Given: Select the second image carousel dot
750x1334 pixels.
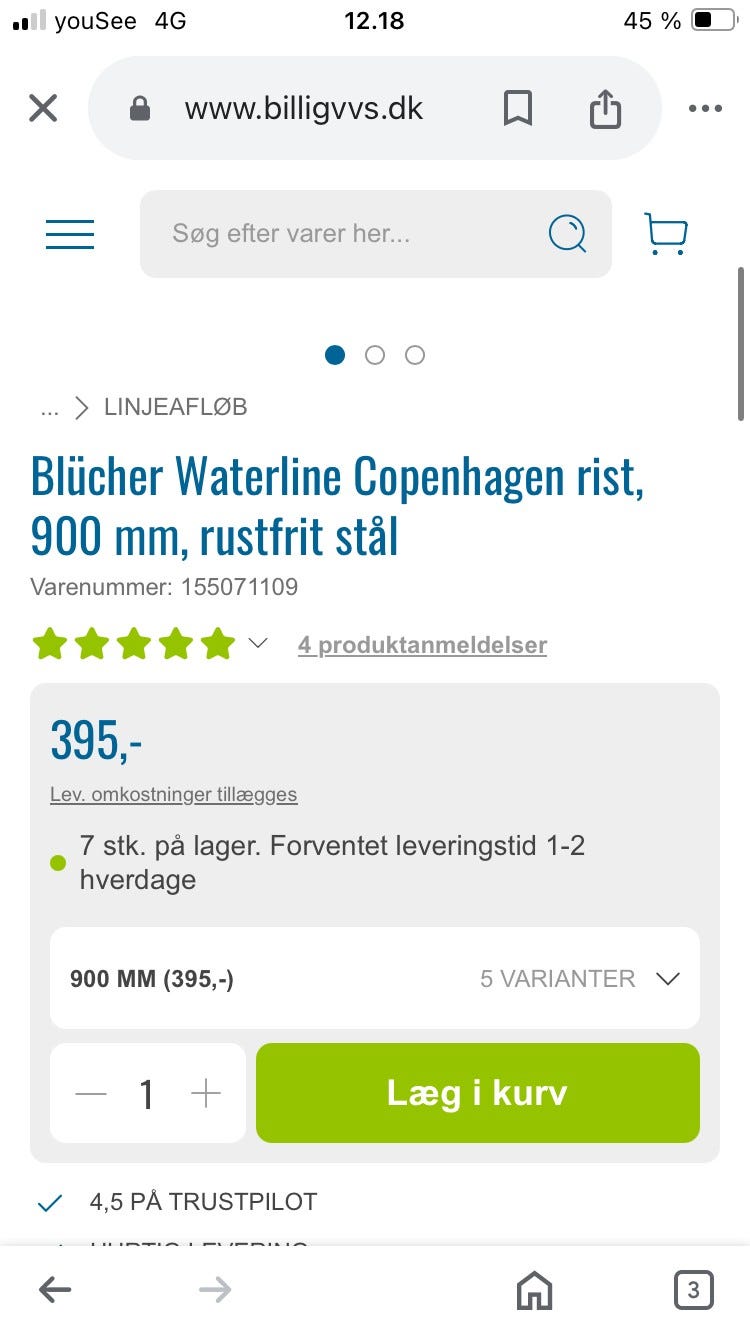Looking at the screenshot, I should pos(375,355).
